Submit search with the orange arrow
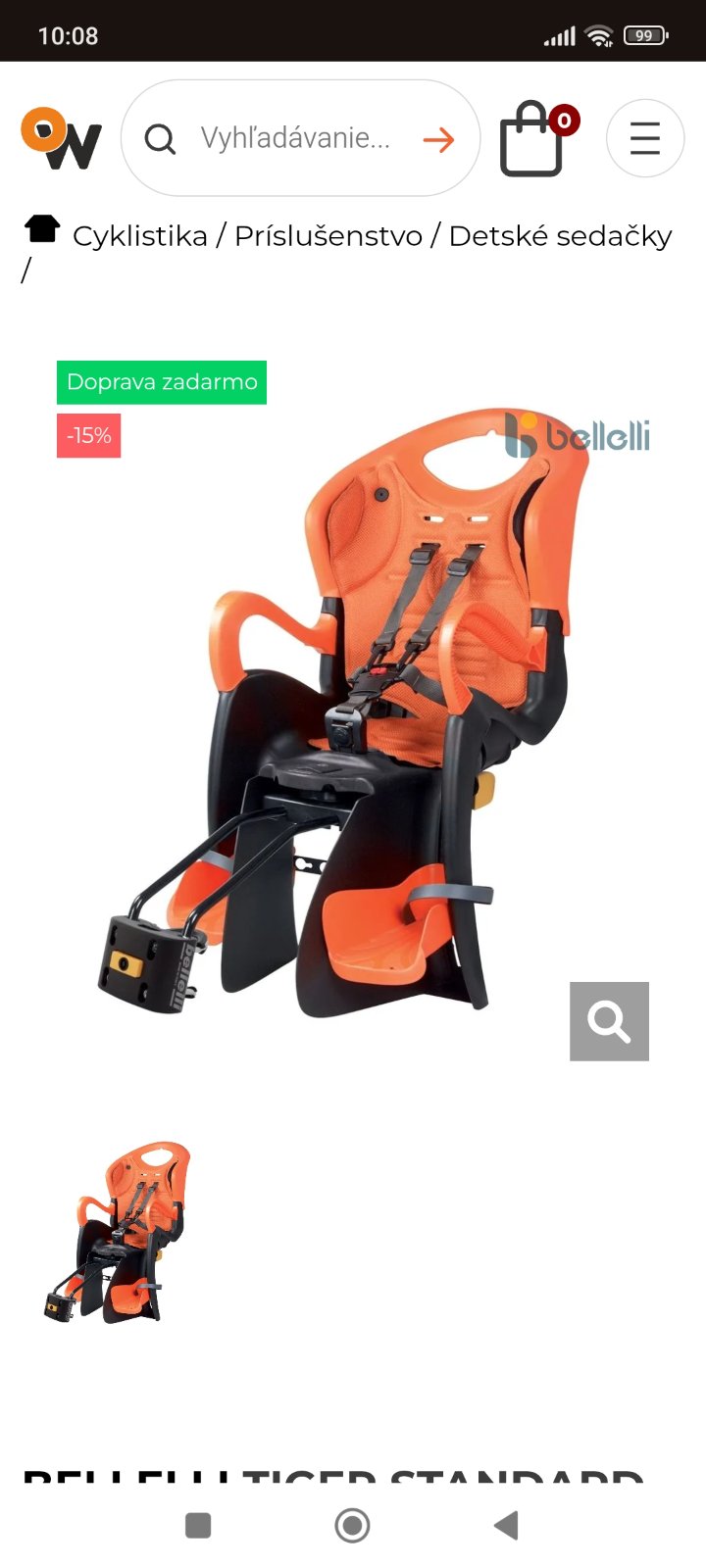706x1568 pixels. [438, 140]
